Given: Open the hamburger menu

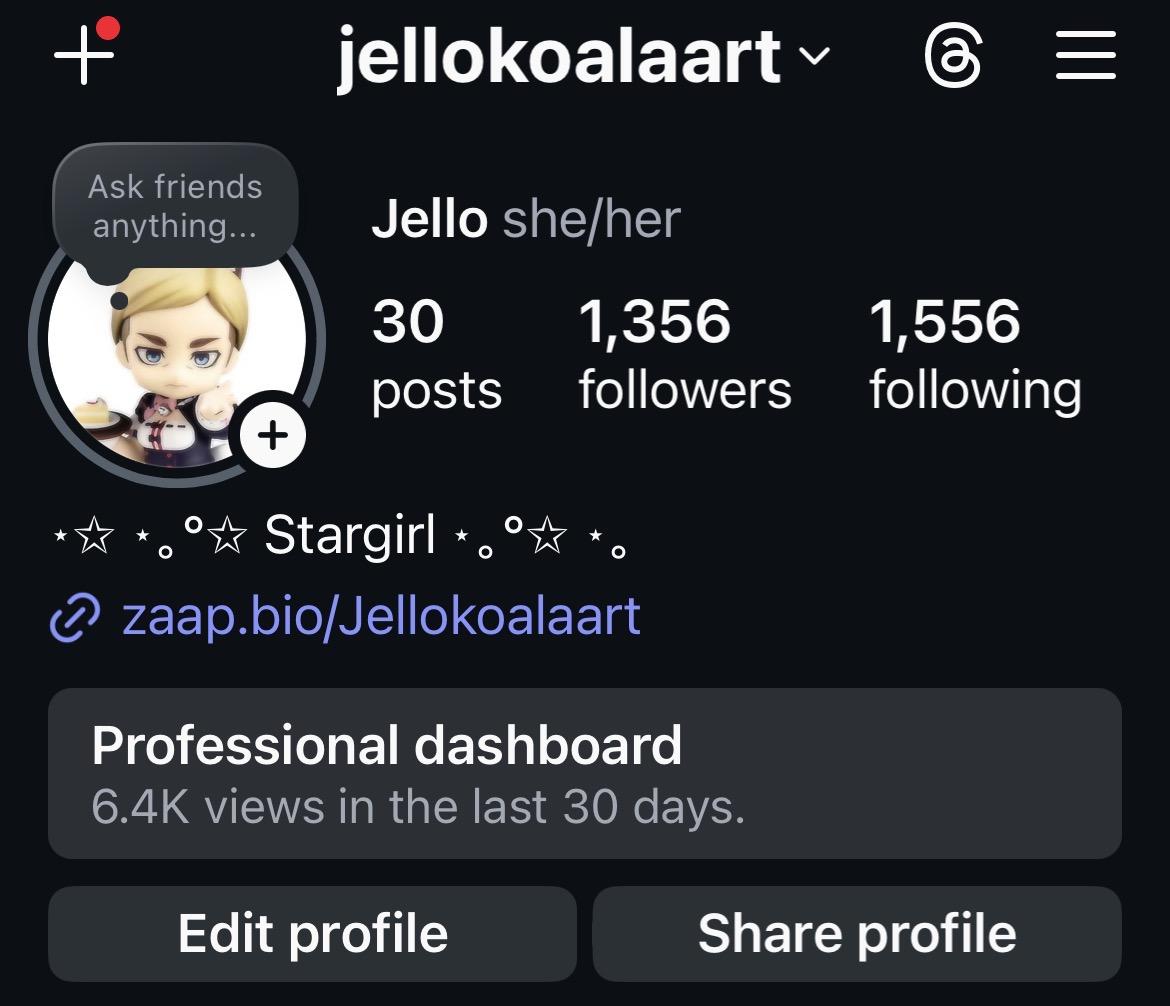Looking at the screenshot, I should [x=1086, y=54].
